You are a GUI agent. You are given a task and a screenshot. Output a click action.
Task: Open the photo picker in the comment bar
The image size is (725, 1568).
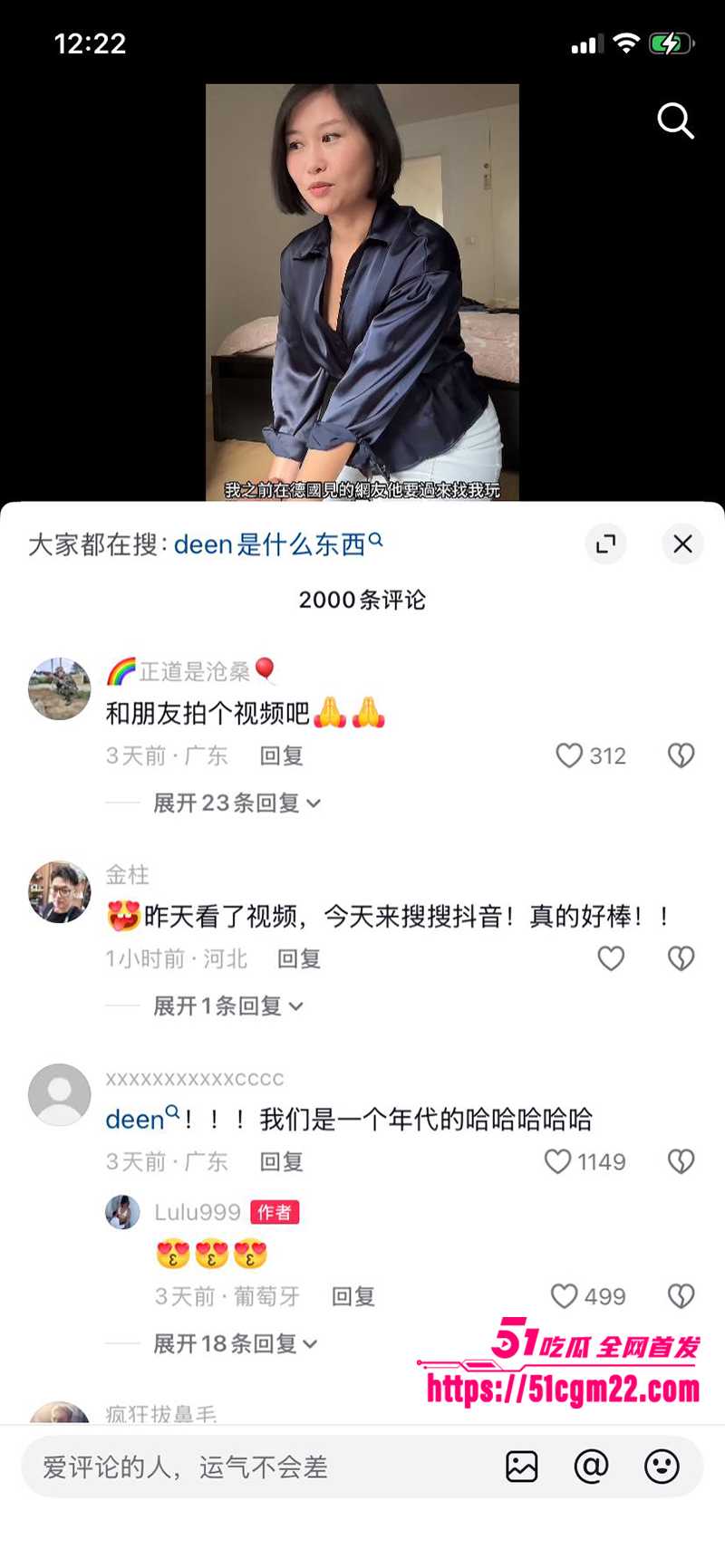(522, 1467)
